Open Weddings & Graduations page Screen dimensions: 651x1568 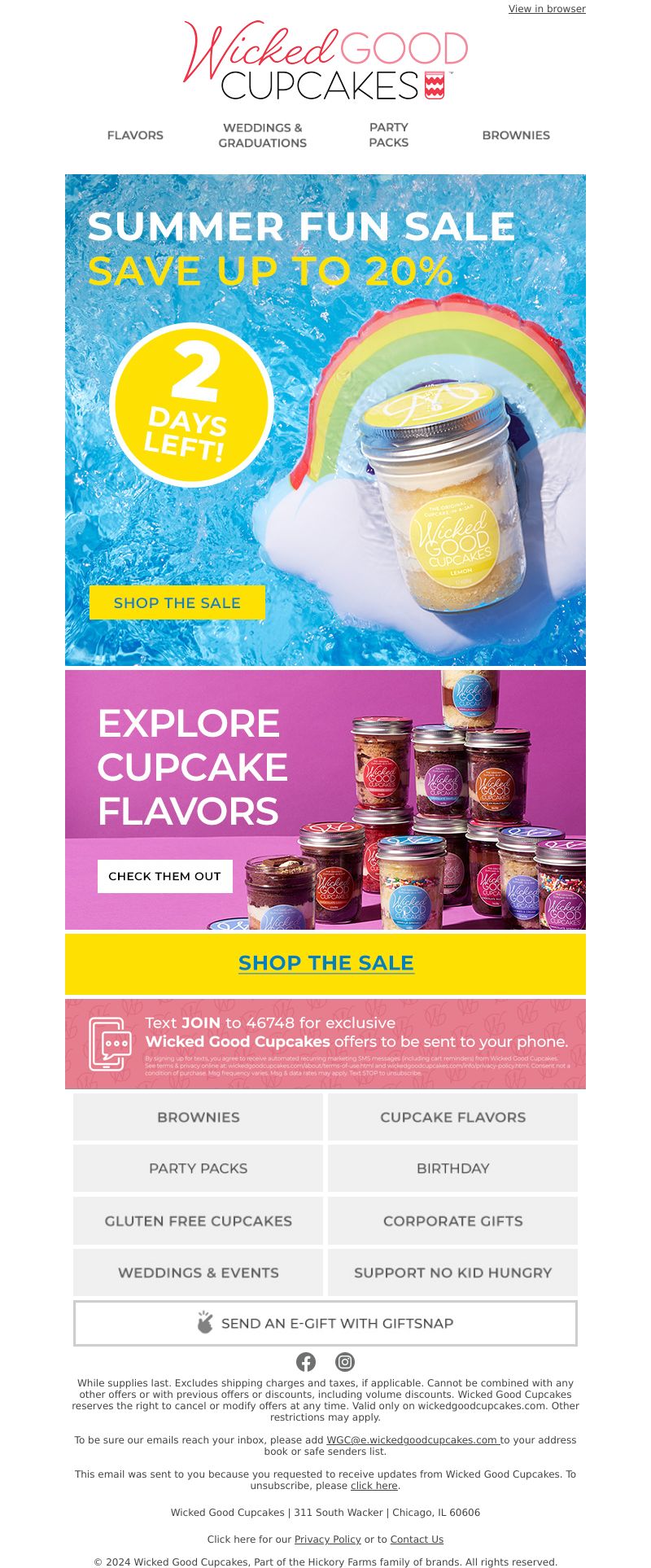click(x=262, y=135)
